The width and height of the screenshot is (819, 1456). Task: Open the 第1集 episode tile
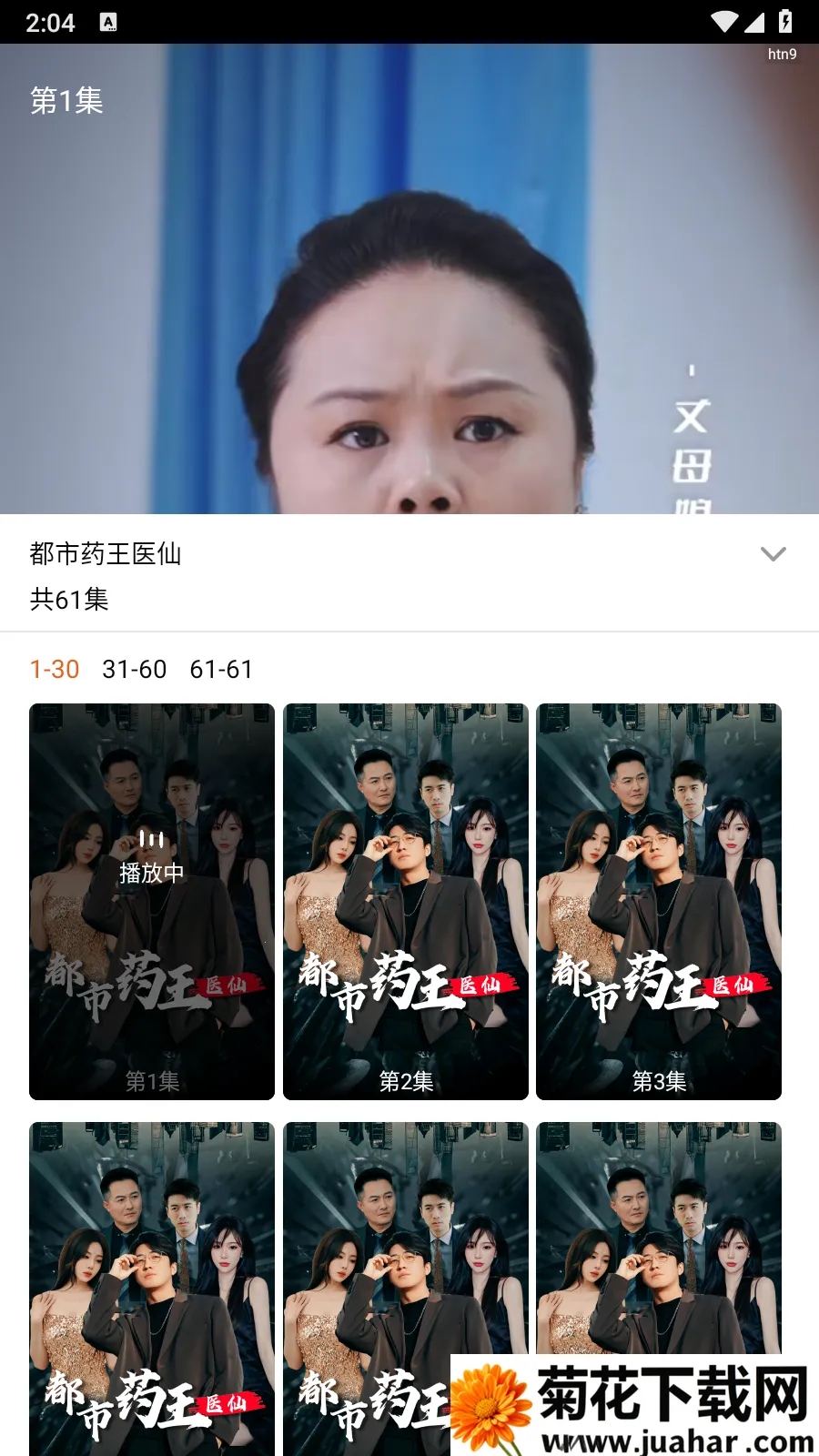point(152,901)
